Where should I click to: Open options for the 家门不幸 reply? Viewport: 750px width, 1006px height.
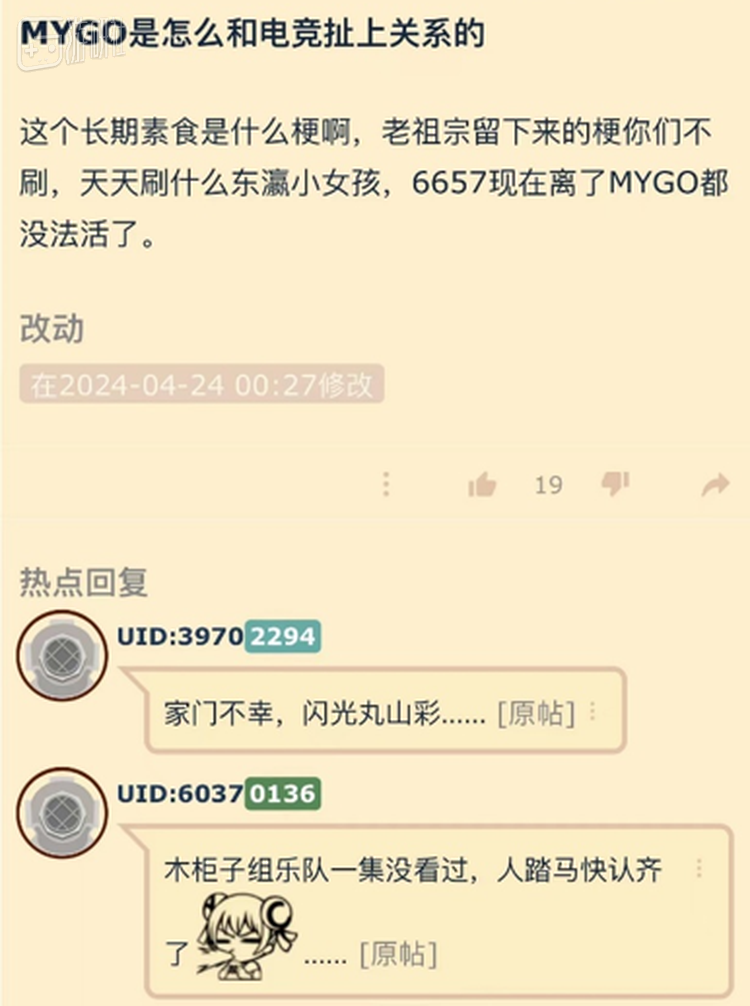[x=593, y=712]
